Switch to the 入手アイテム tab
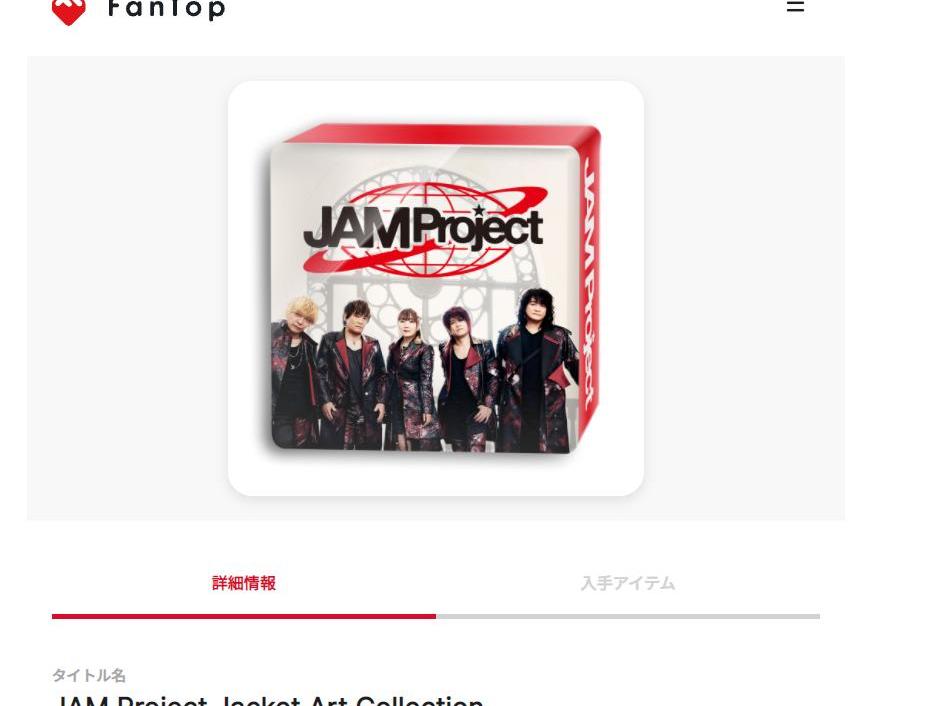The width and height of the screenshot is (942, 706). click(627, 583)
